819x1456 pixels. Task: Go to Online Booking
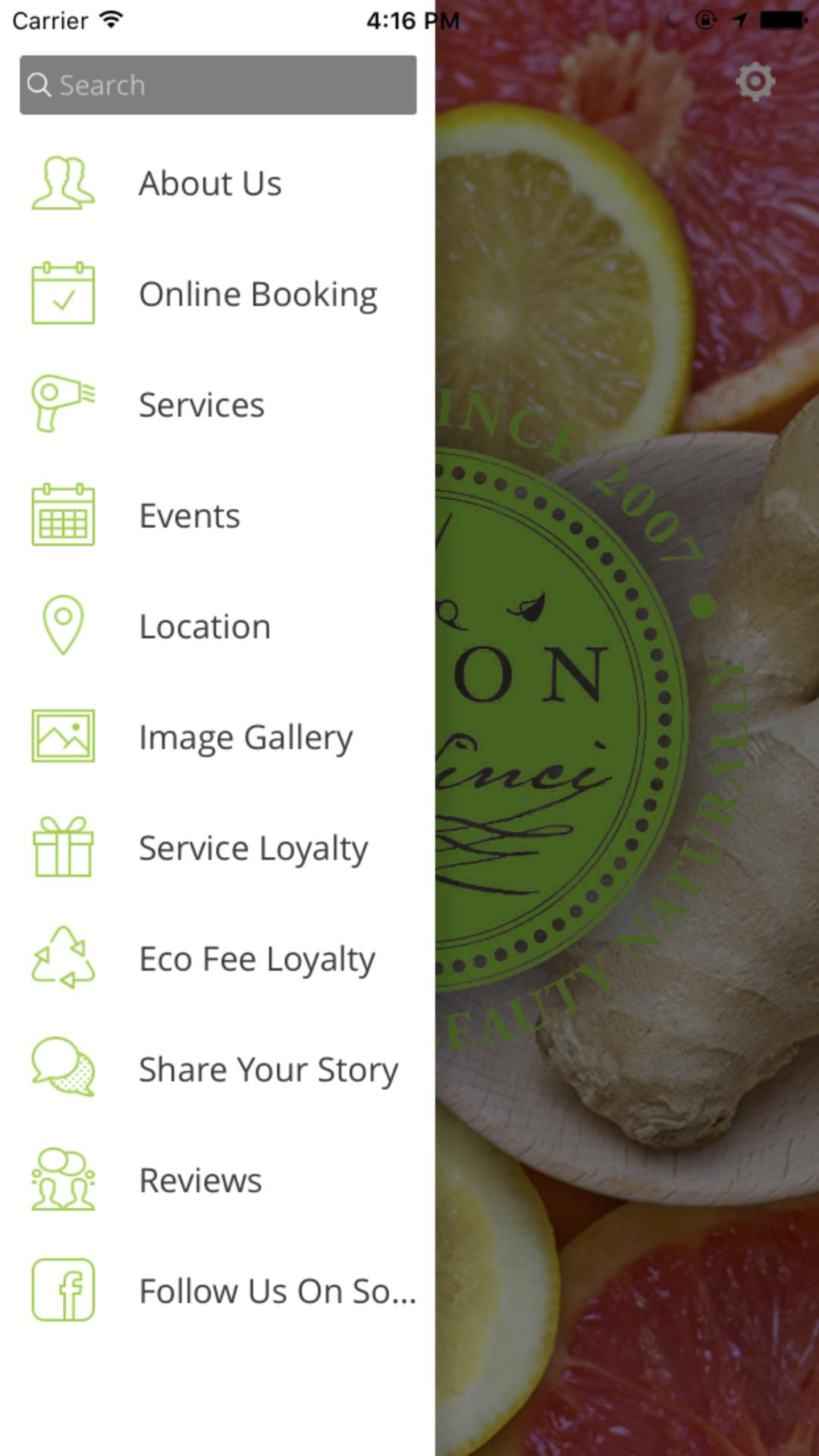coord(258,294)
